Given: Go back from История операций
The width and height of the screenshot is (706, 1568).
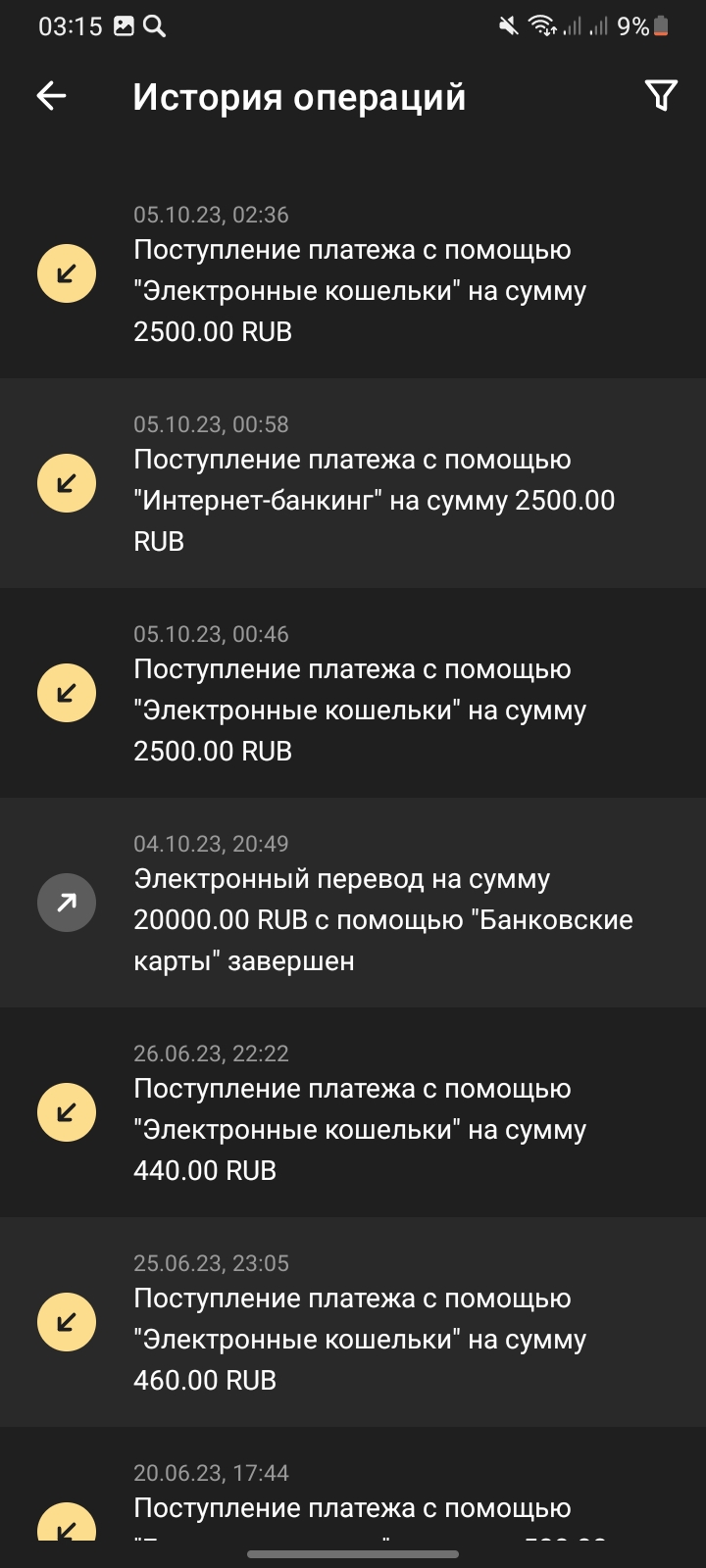Looking at the screenshot, I should point(51,96).
